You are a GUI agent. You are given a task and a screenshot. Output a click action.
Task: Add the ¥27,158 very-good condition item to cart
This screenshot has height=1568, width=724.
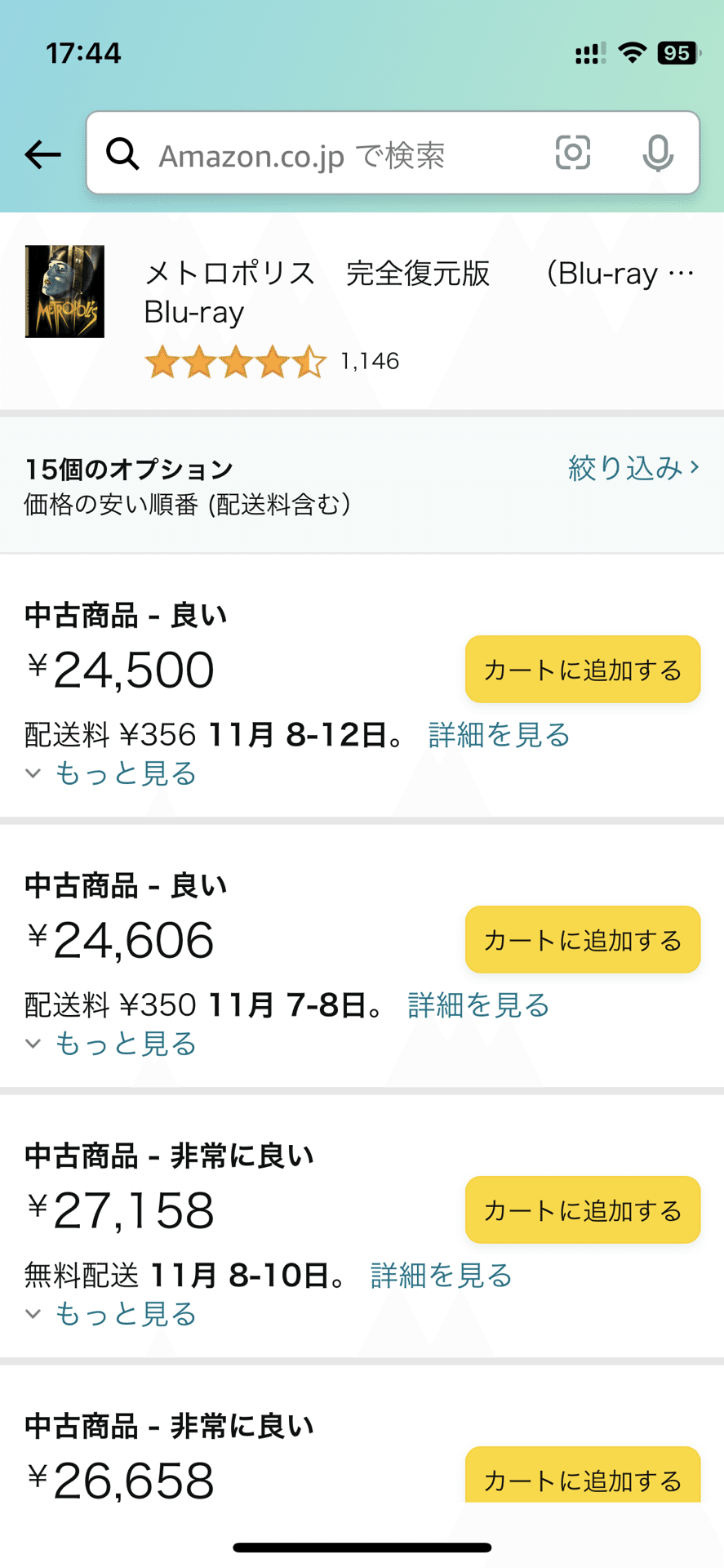tap(581, 1210)
